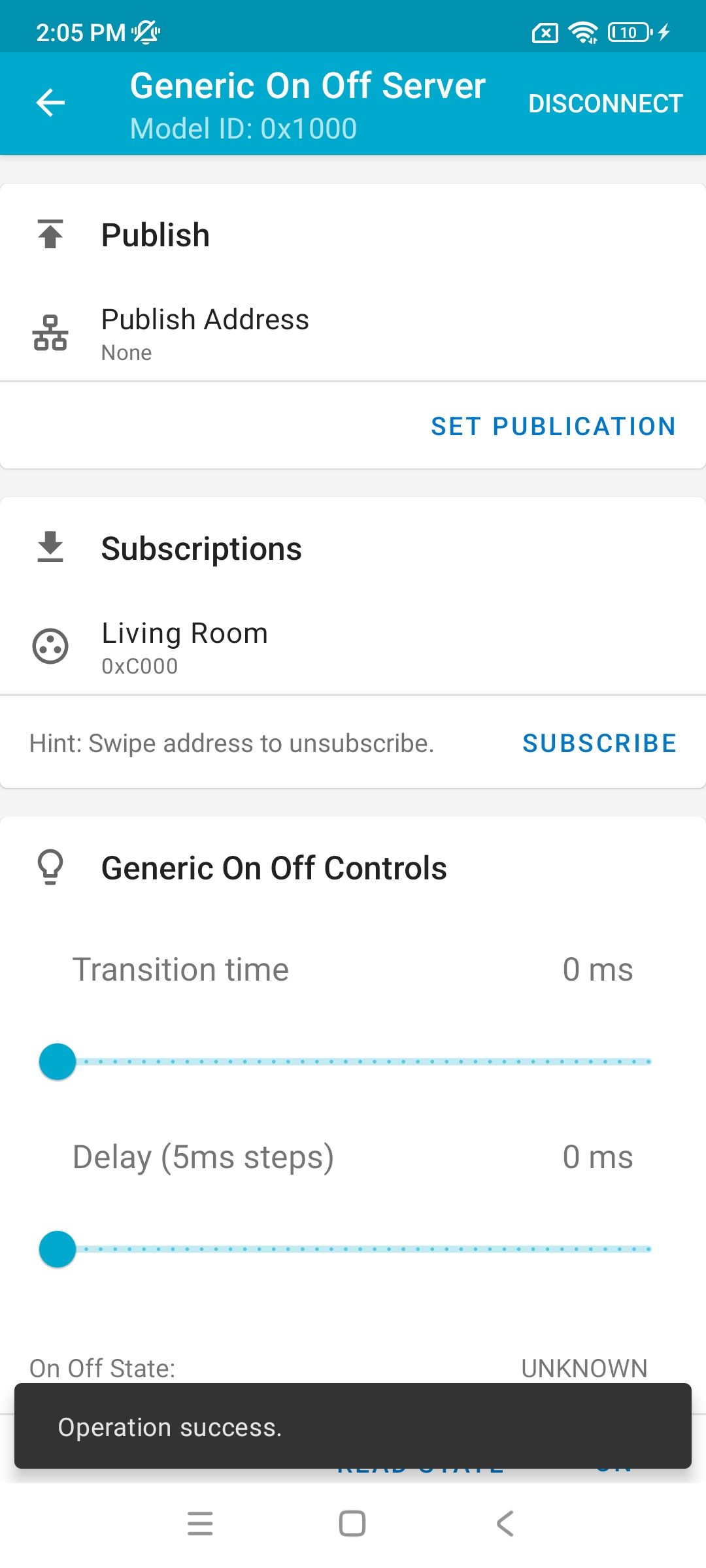
Task: Go to the home screen
Action: (352, 1524)
